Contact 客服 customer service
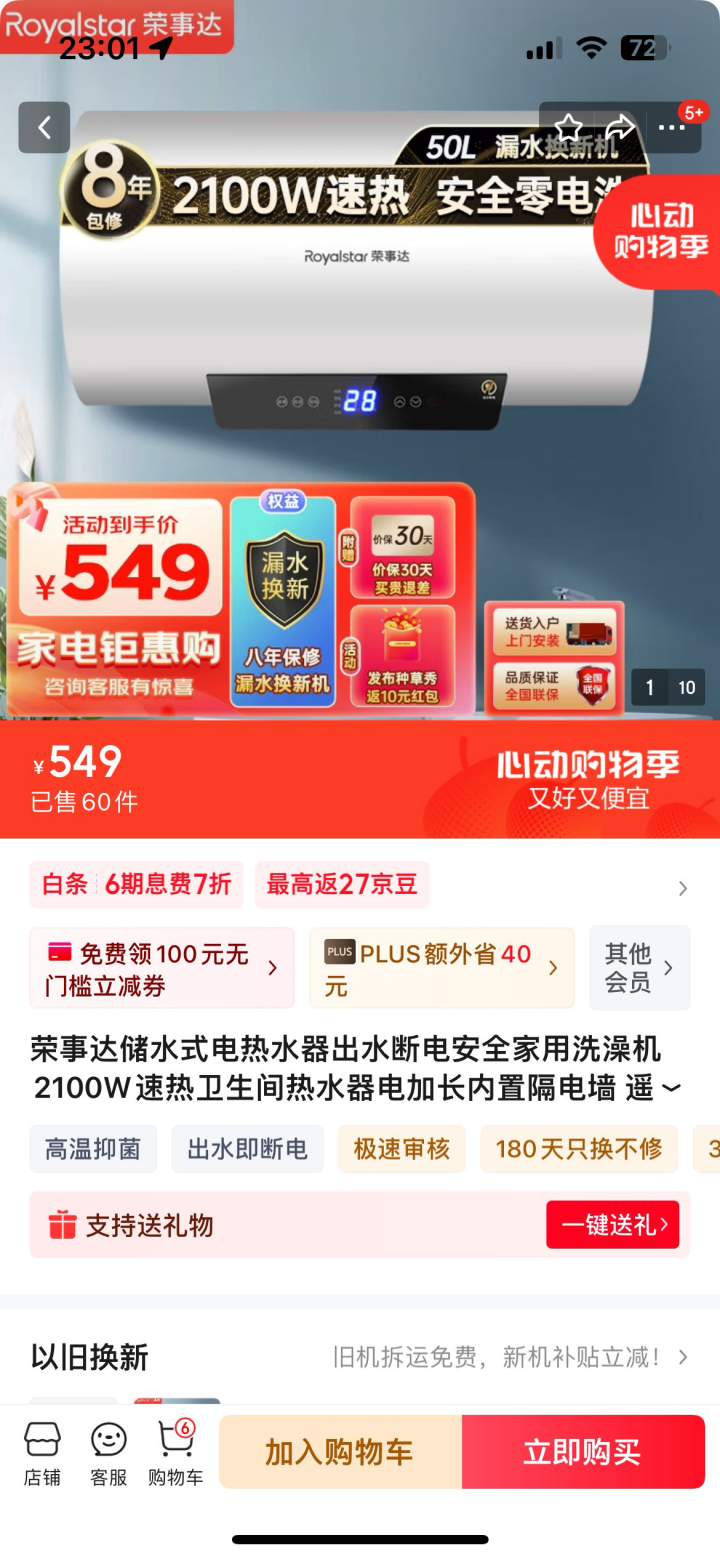 (109, 1453)
